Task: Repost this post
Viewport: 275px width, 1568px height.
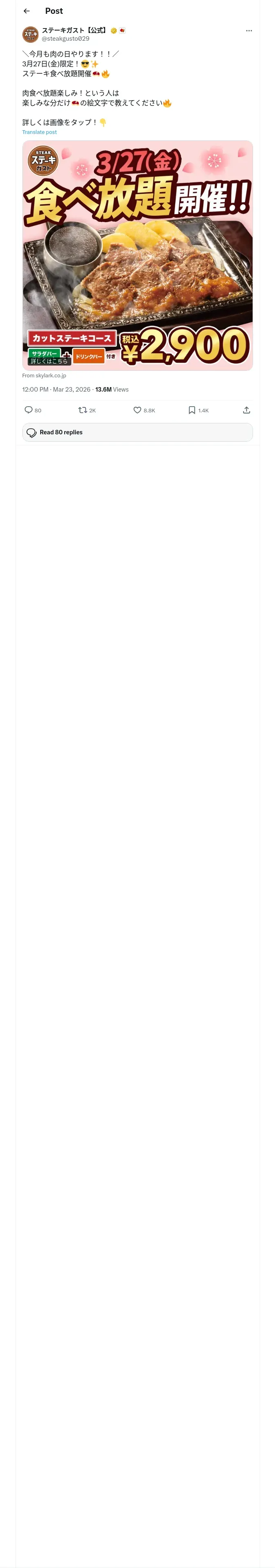Action: (87, 410)
